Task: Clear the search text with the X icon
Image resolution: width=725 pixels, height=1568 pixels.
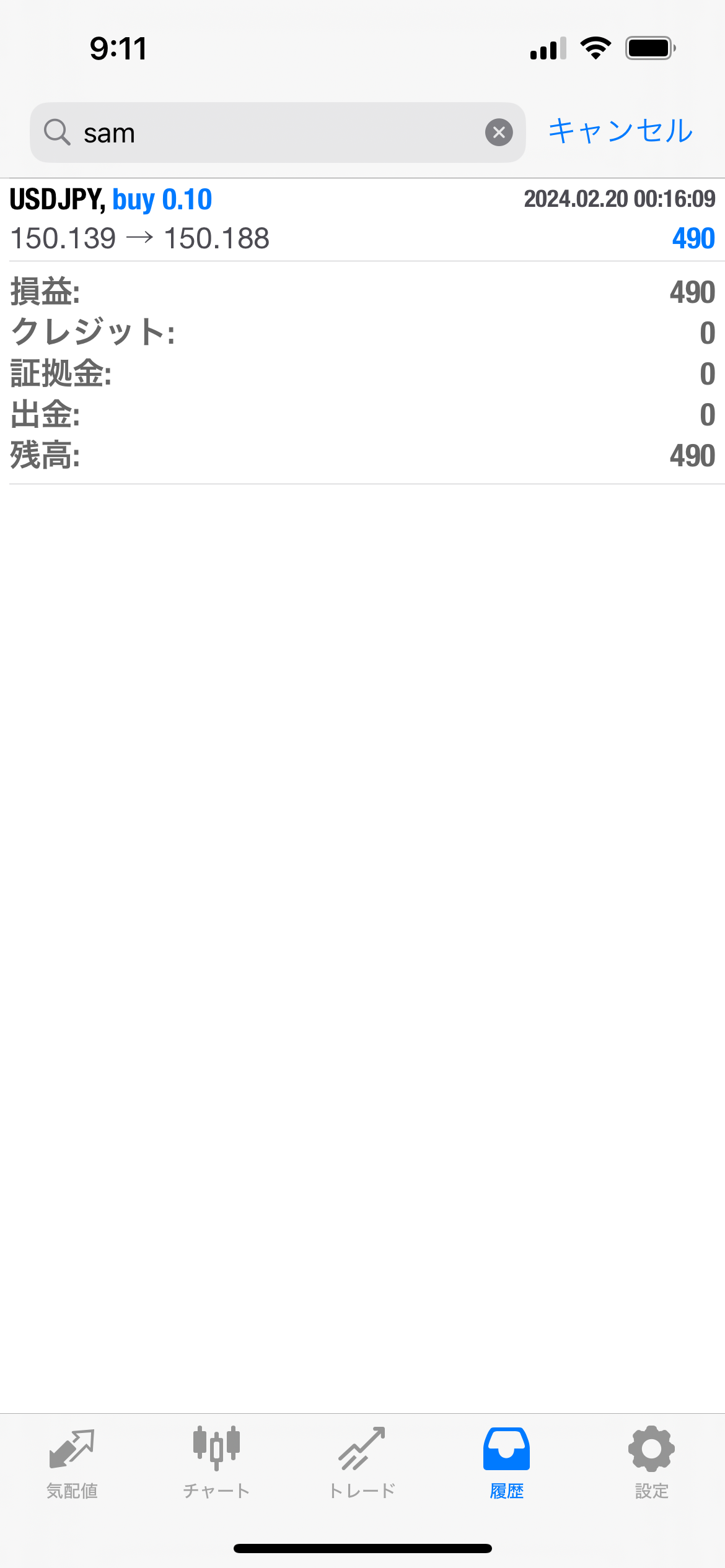Action: (x=499, y=133)
